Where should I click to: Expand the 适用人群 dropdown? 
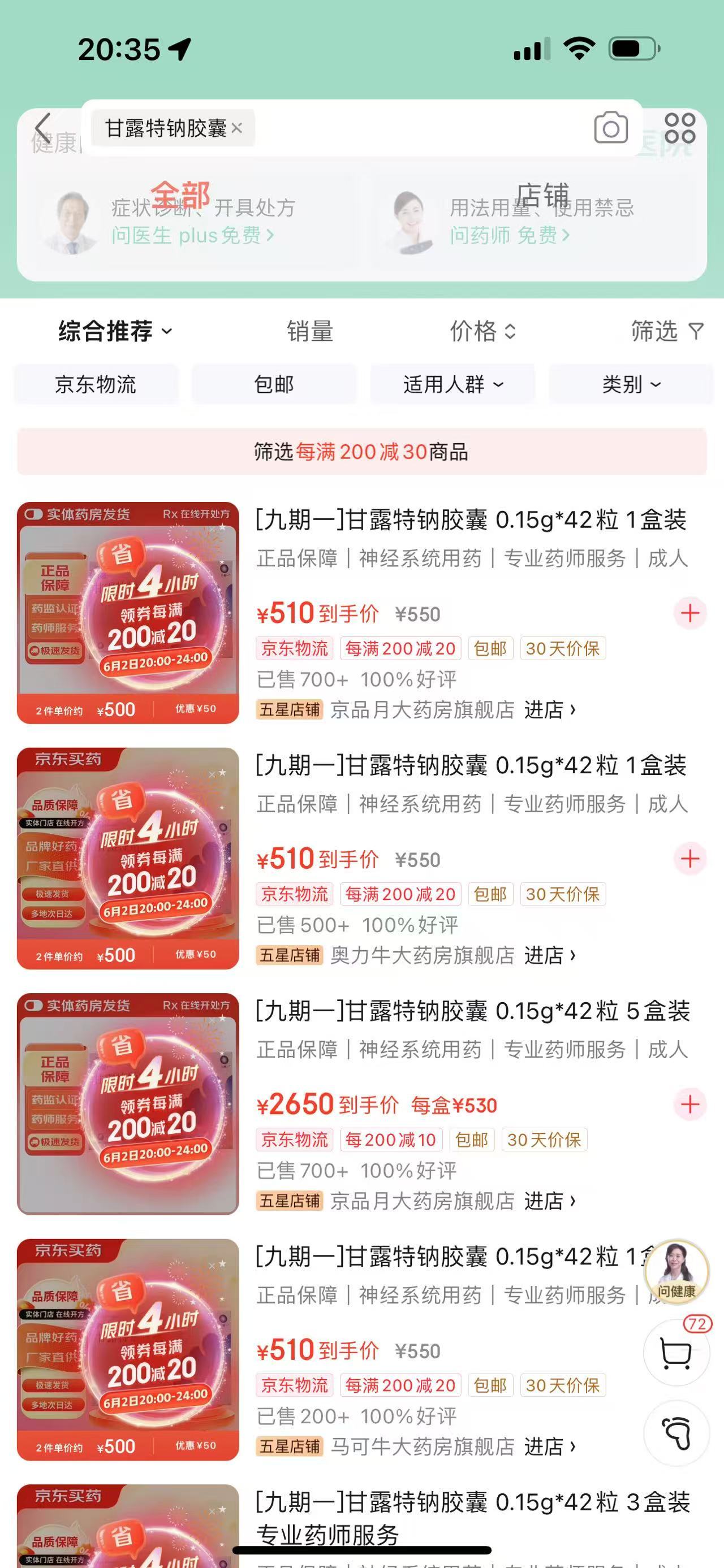(453, 384)
